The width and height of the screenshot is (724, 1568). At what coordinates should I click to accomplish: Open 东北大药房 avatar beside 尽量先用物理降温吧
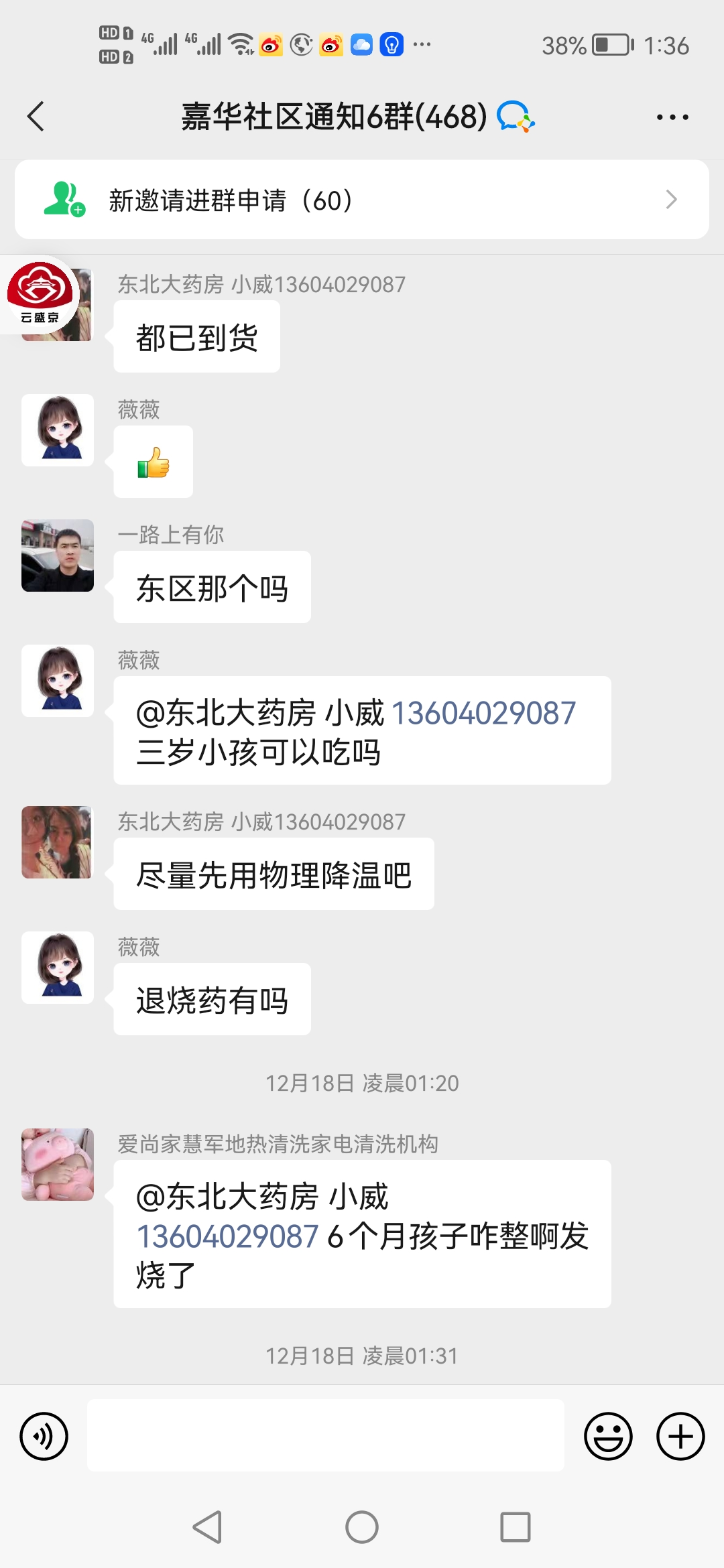(x=58, y=842)
